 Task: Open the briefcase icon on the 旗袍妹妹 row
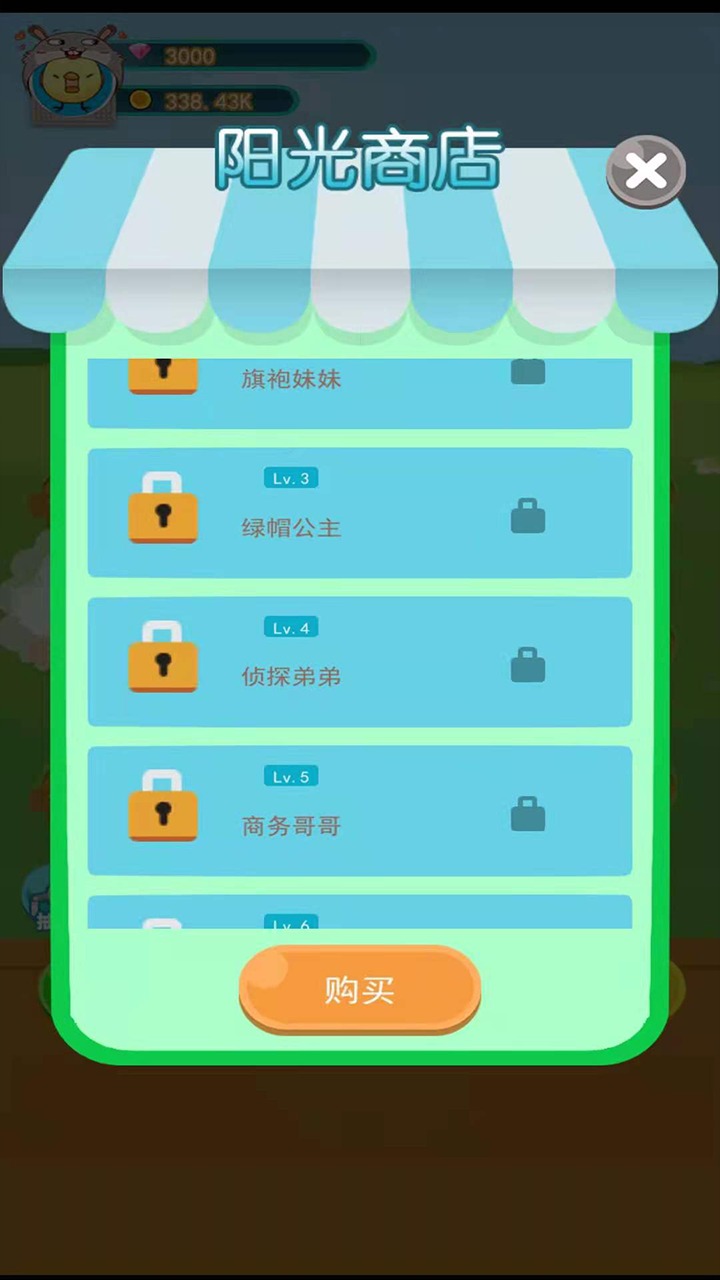[529, 372]
